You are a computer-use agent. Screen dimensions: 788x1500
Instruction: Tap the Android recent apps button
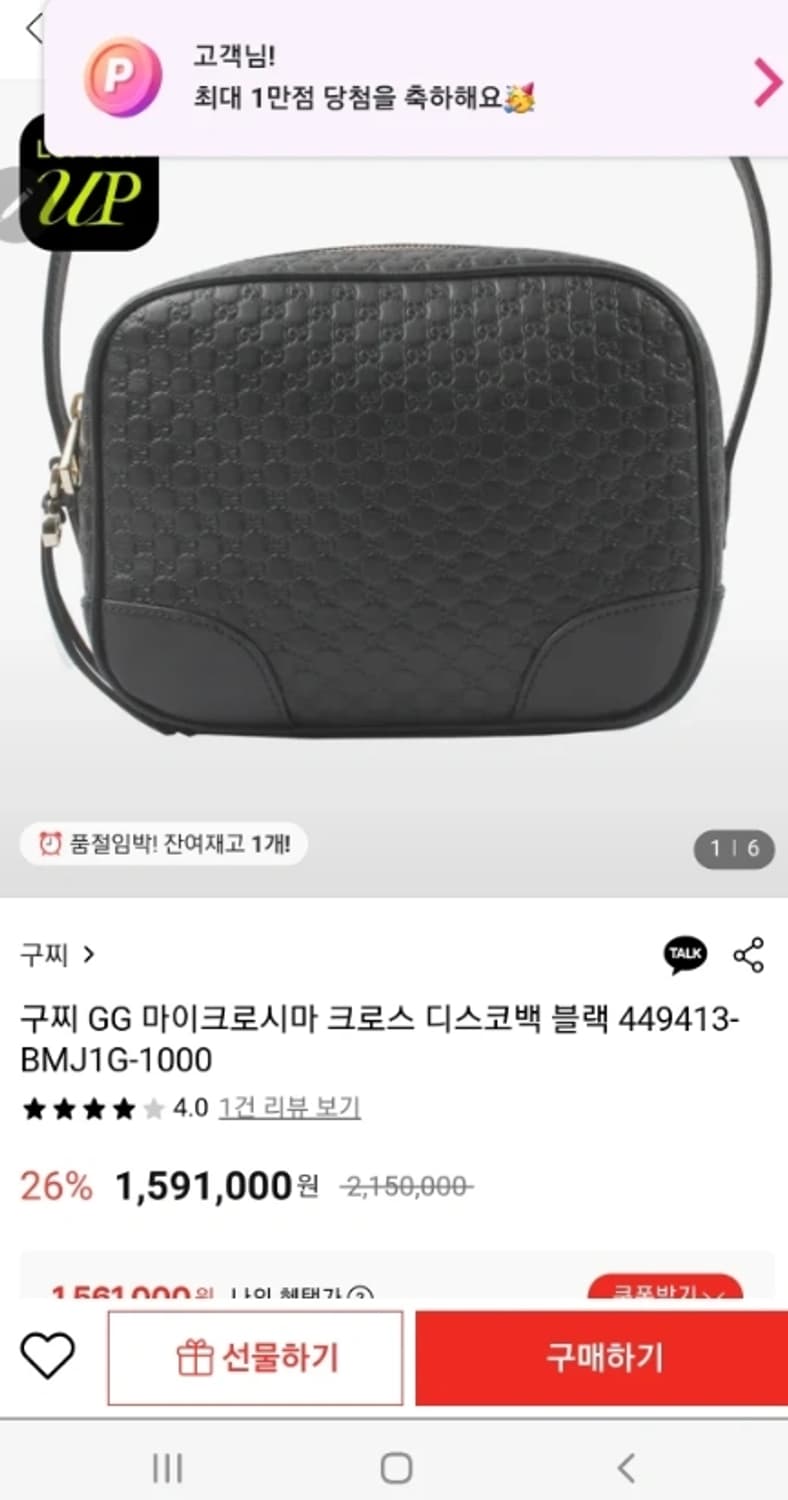[x=166, y=1467]
